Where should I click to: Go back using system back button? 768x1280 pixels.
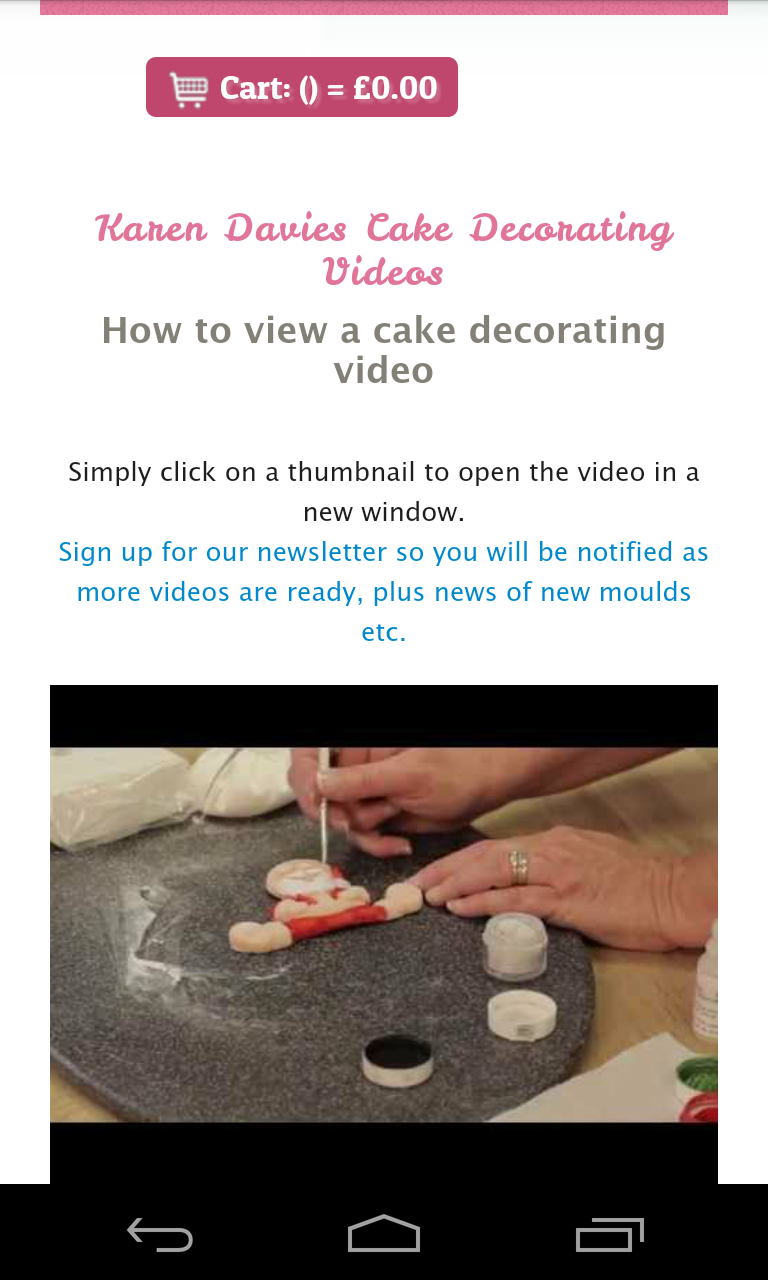point(160,1234)
